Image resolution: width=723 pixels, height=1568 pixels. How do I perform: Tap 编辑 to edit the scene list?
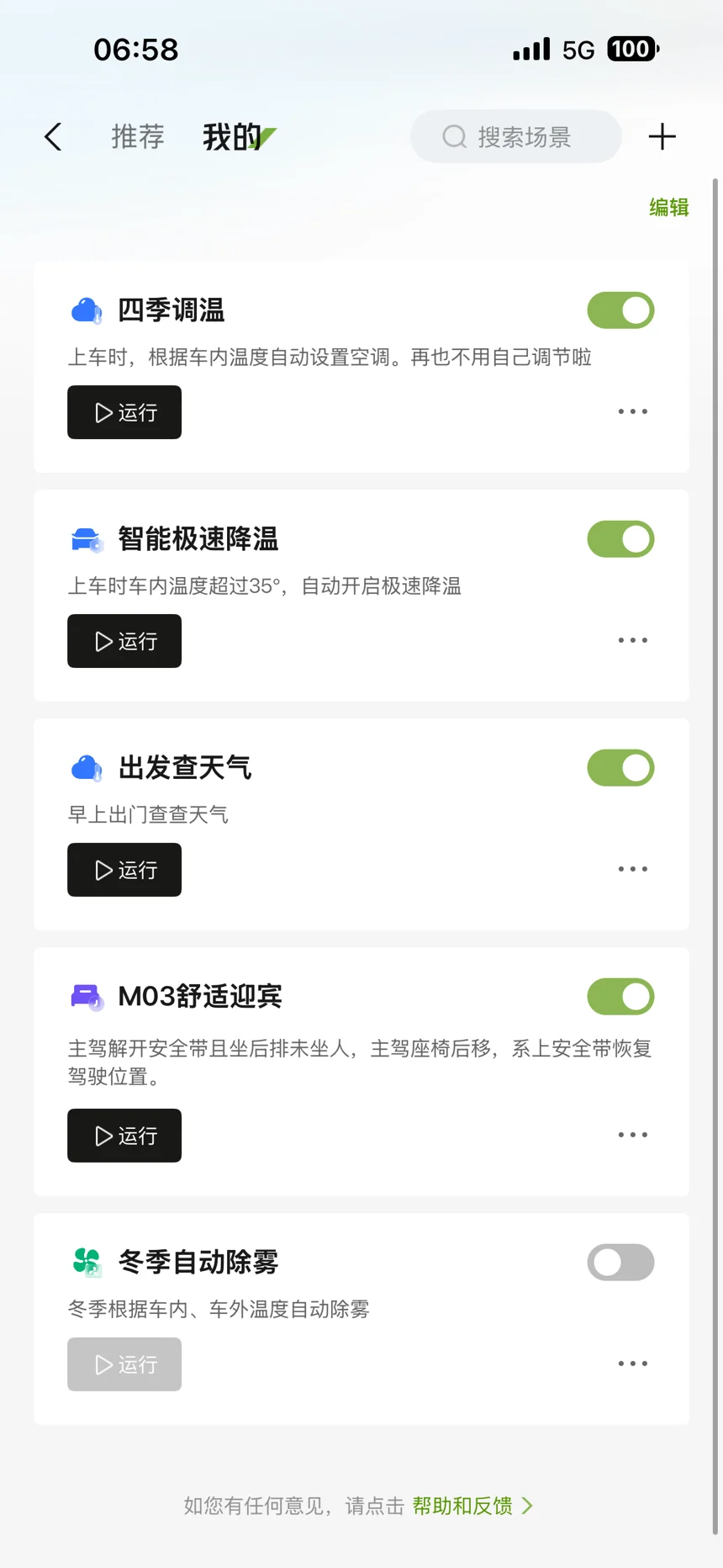pos(668,208)
